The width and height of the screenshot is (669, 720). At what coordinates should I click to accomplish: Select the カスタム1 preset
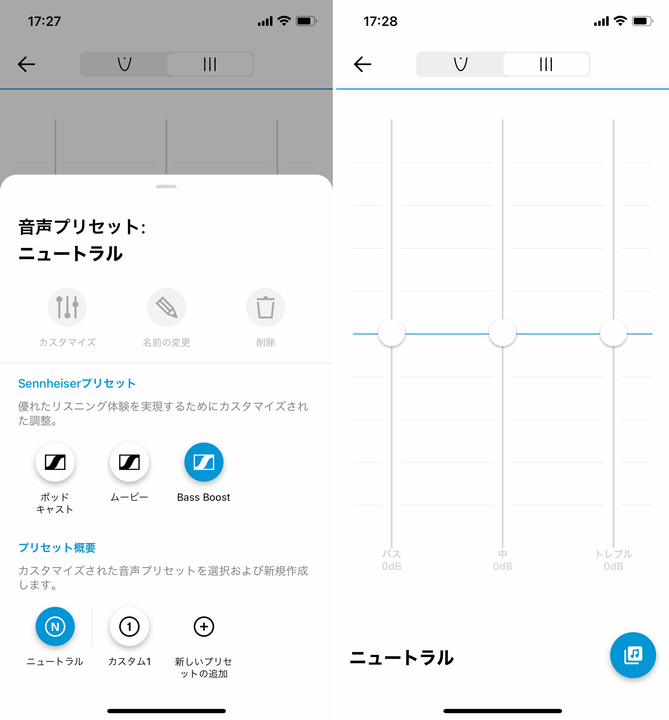[x=129, y=627]
